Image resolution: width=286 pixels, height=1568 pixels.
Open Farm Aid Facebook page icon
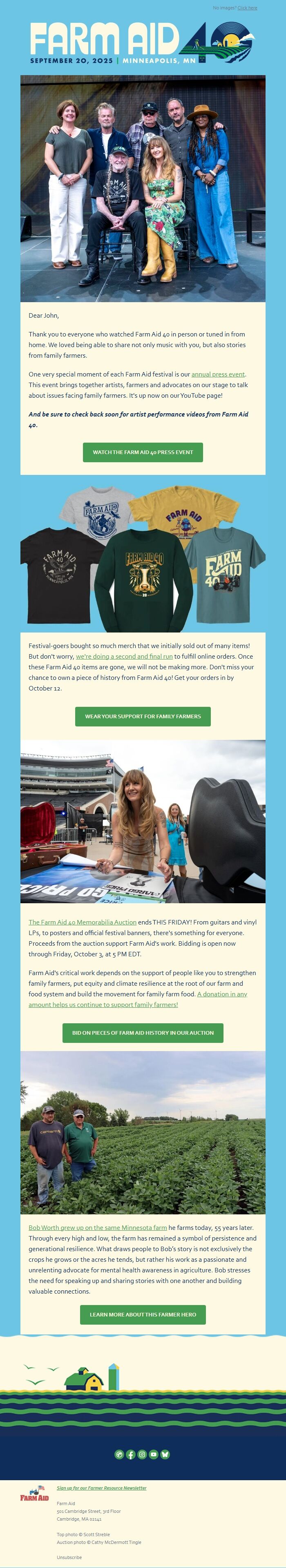pyautogui.click(x=131, y=1454)
